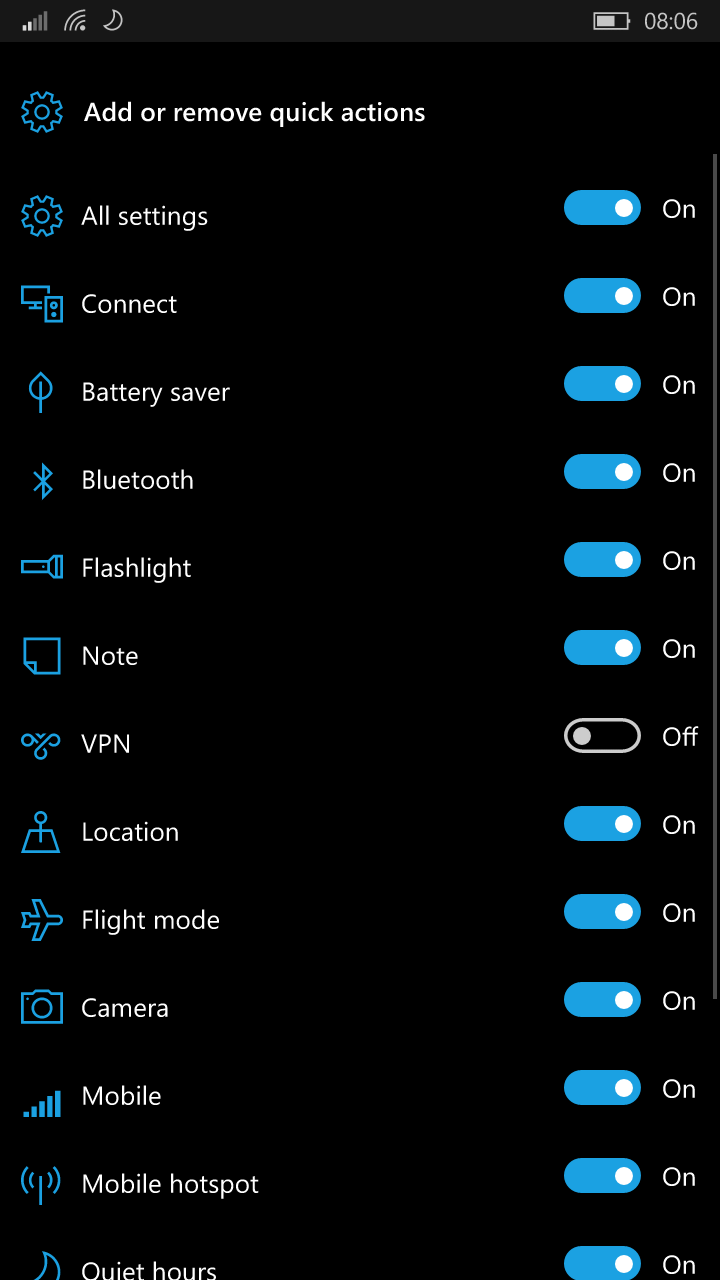Enable the VPN quick action
Screen dimensions: 720x1280
click(x=602, y=736)
